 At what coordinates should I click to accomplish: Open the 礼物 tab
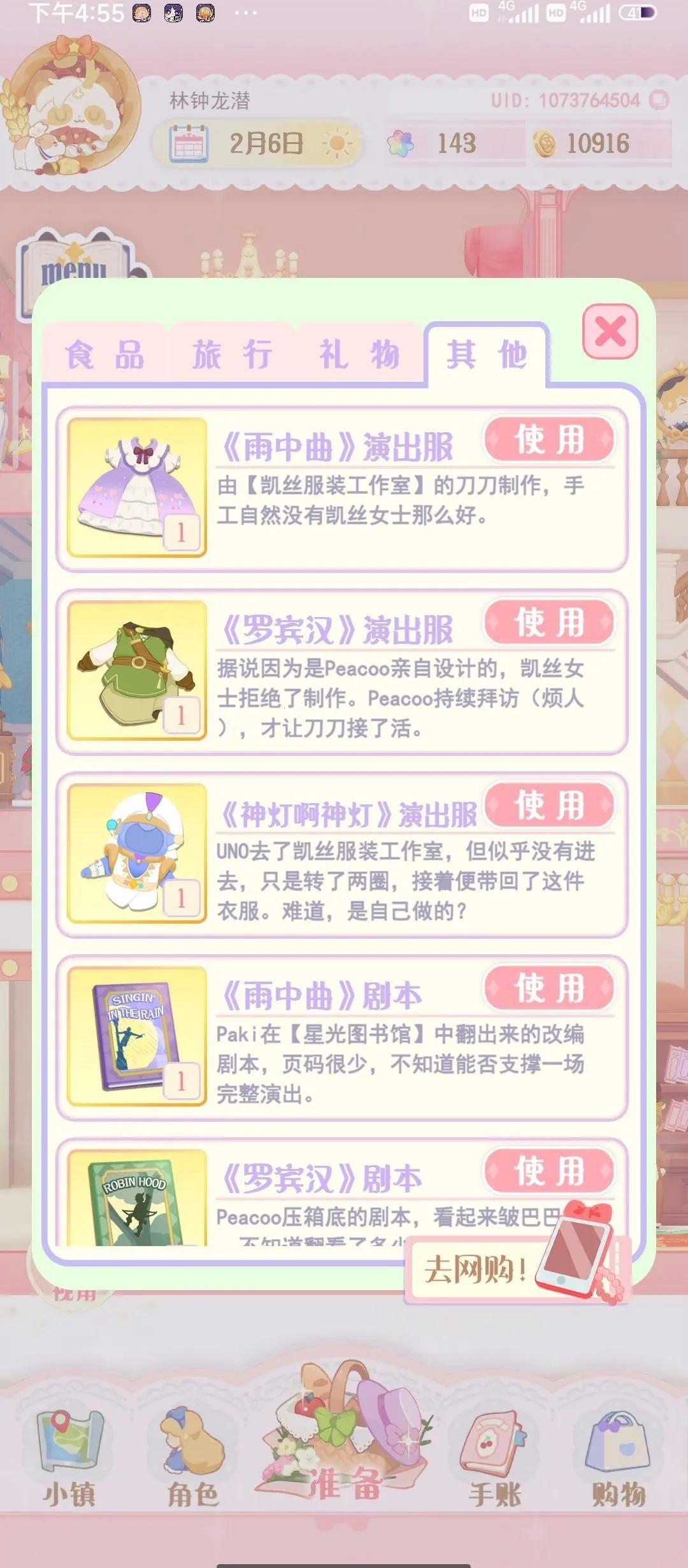359,354
